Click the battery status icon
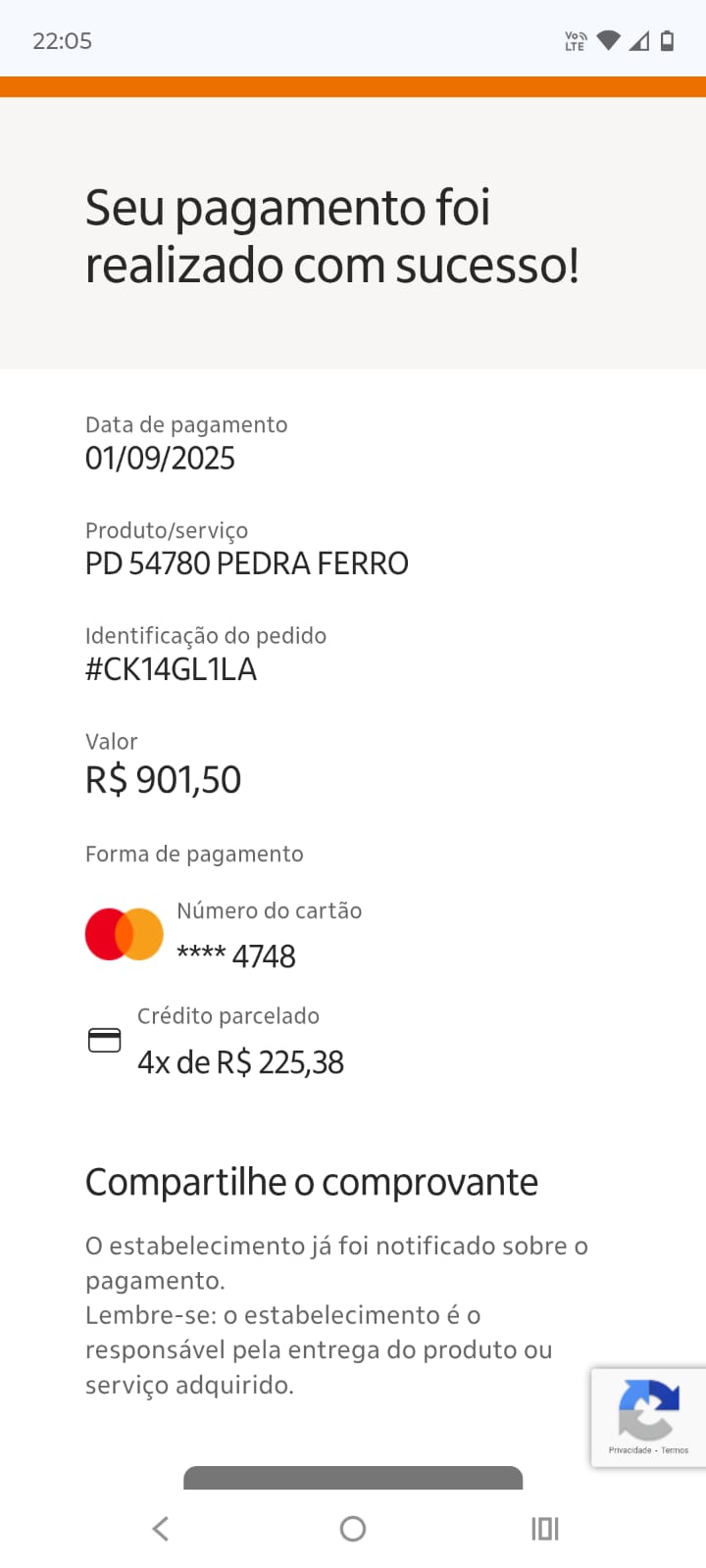 (x=669, y=41)
